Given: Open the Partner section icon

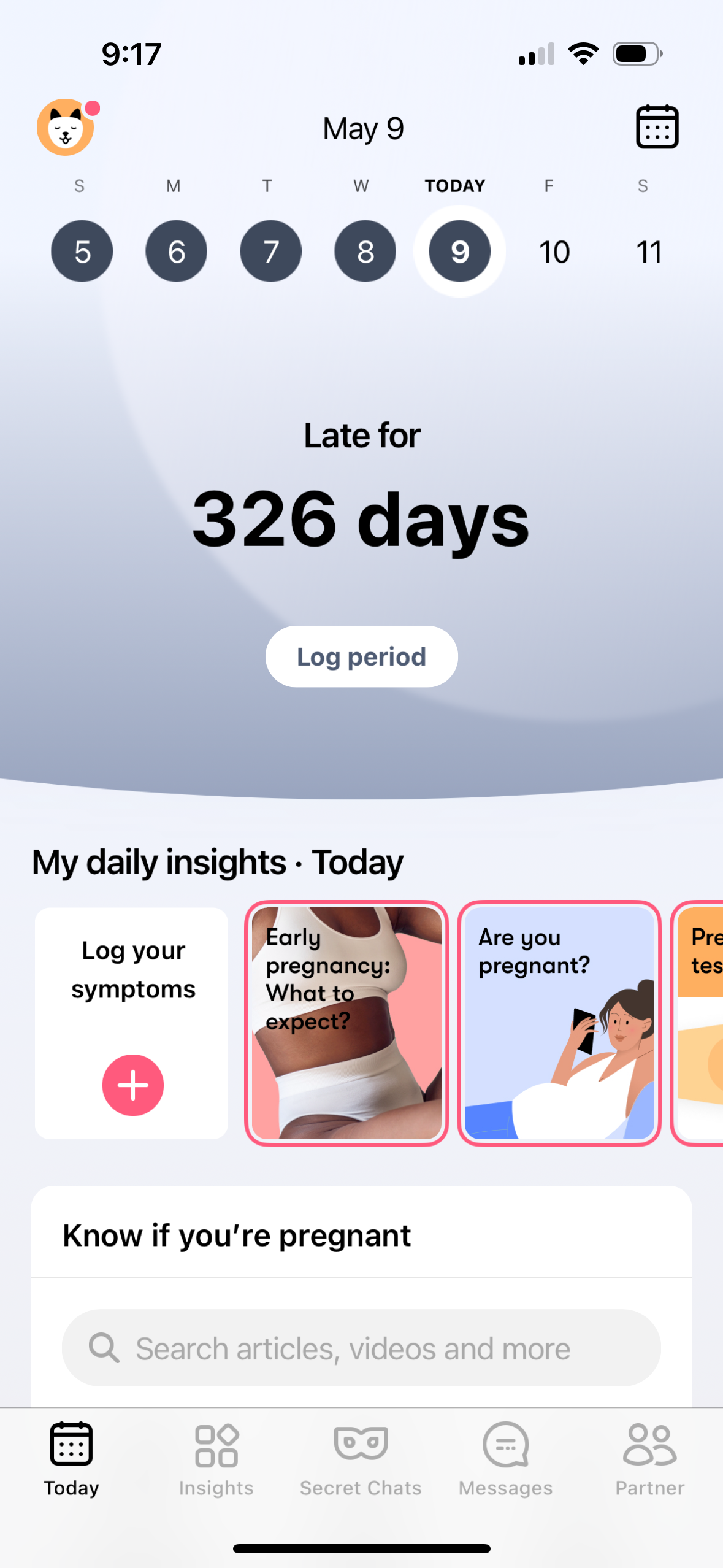Looking at the screenshot, I should pos(649,1455).
